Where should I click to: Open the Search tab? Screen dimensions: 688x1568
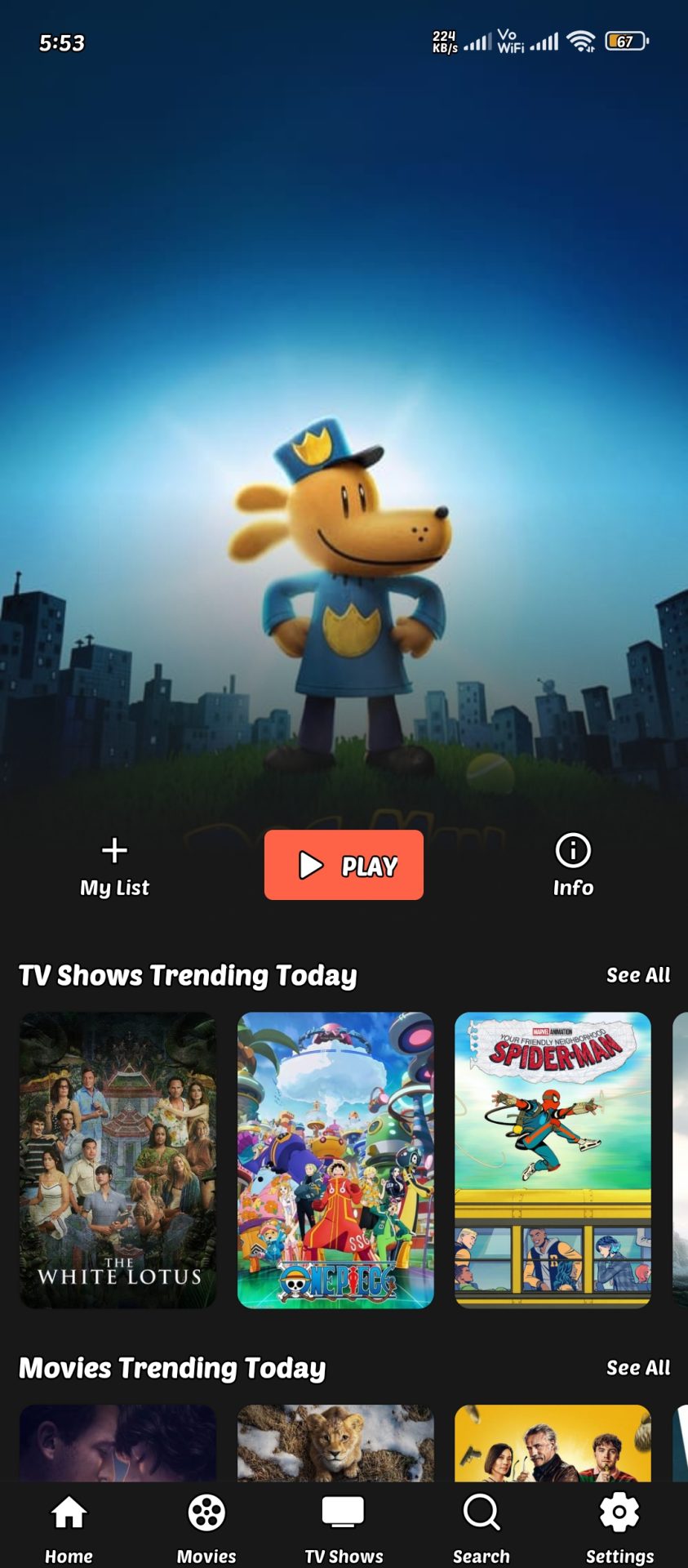click(x=482, y=1529)
